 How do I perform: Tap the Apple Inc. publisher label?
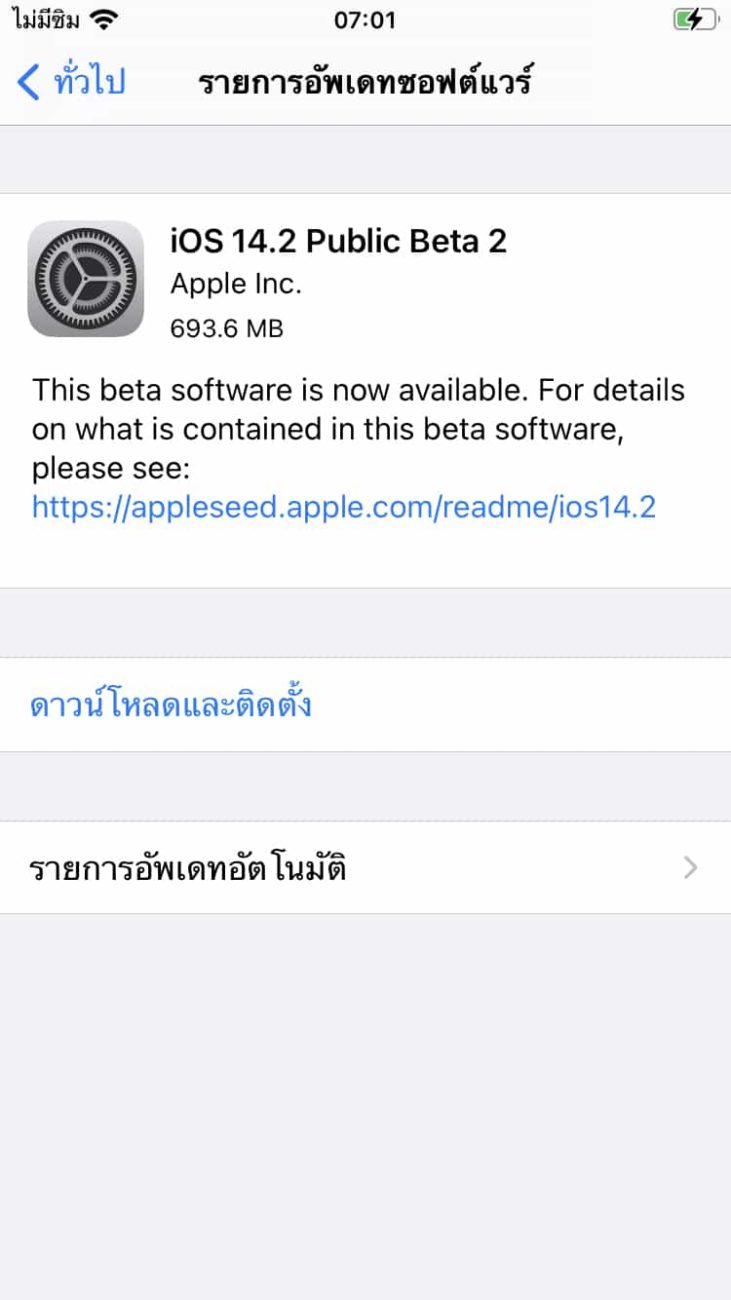tap(236, 283)
